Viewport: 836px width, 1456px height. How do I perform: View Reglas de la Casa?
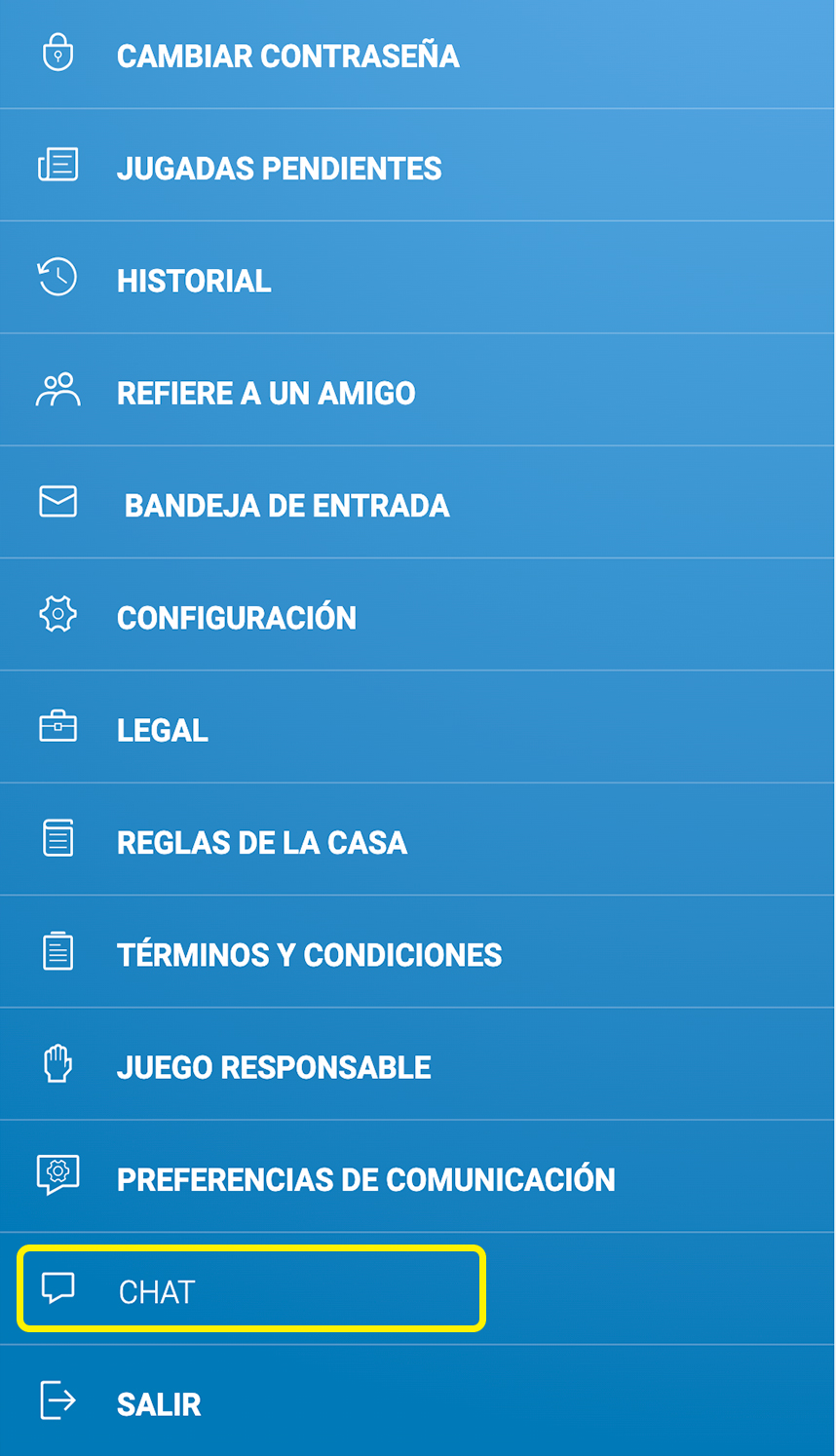[x=417, y=839]
